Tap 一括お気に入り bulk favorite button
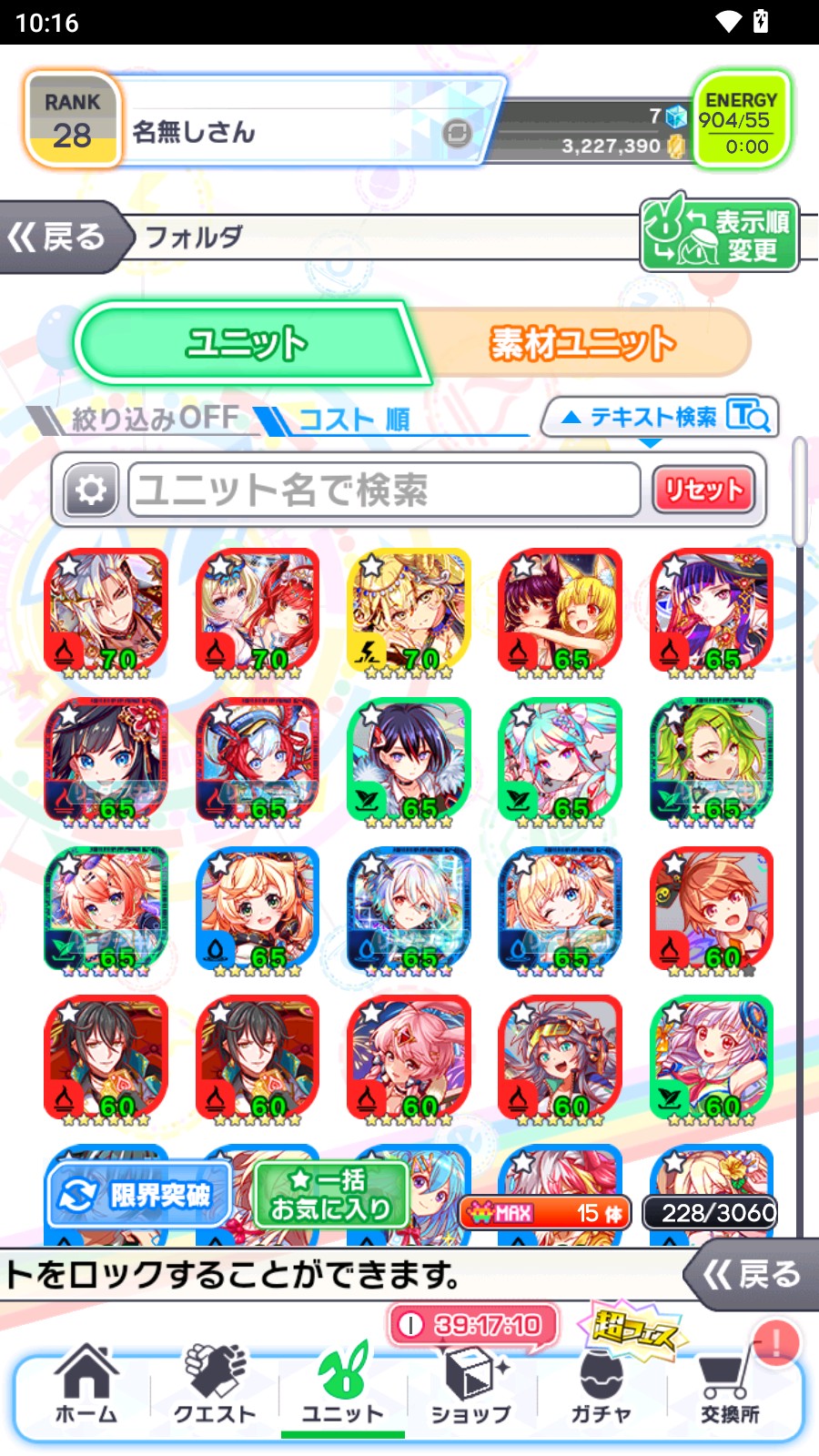The image size is (819, 1456). [x=330, y=1195]
